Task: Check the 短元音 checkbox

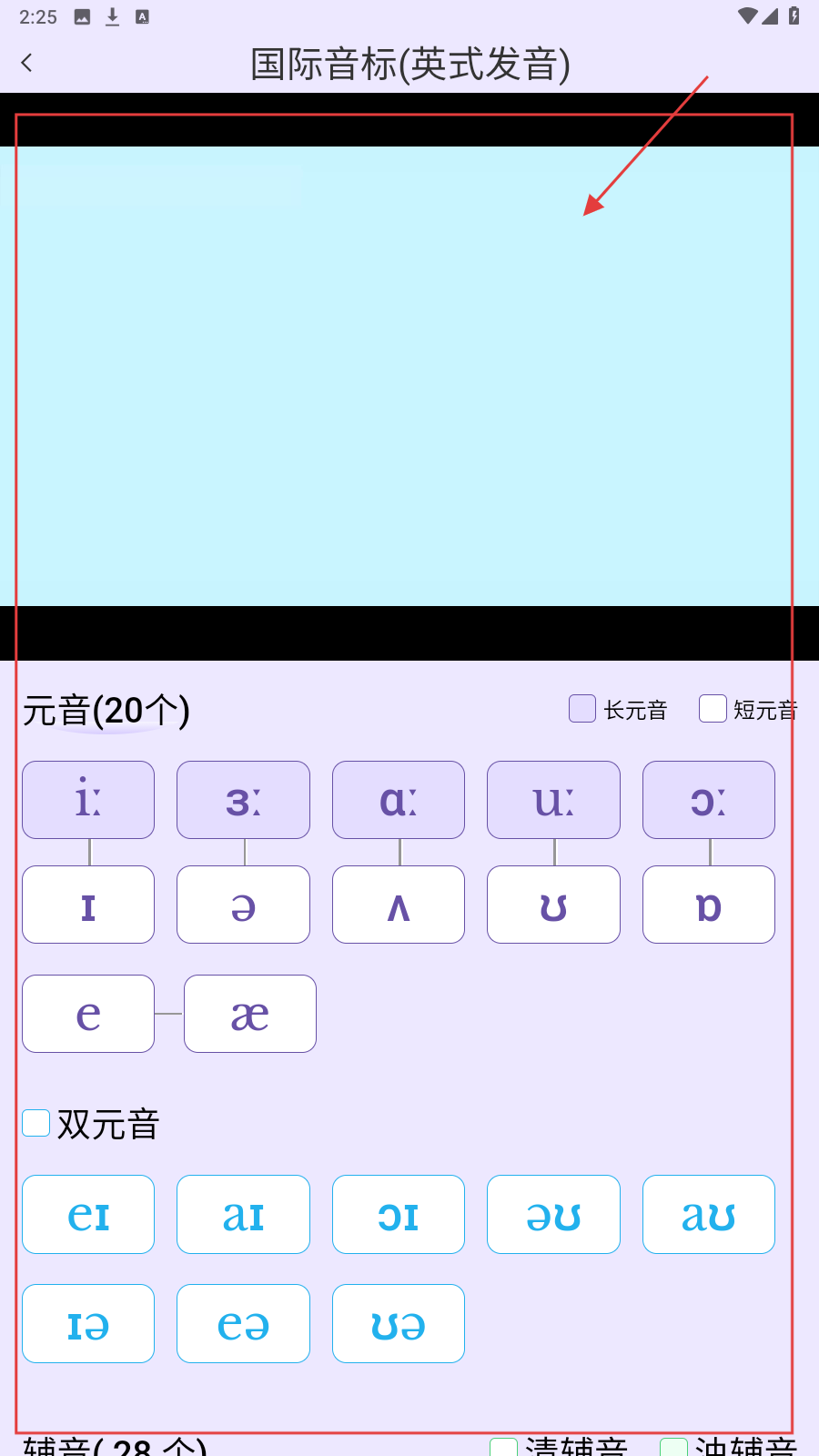Action: point(713,708)
